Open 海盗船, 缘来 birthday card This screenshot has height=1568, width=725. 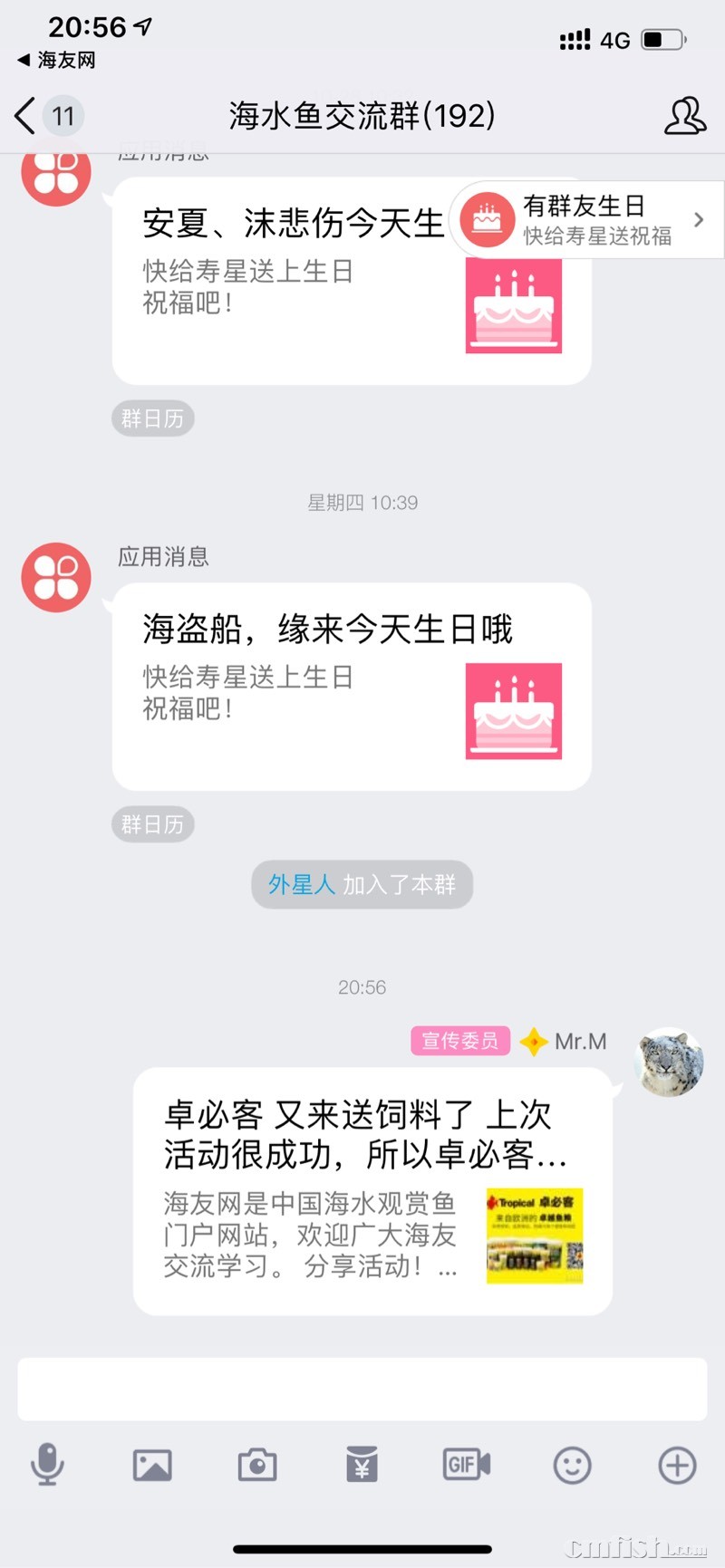352,687
